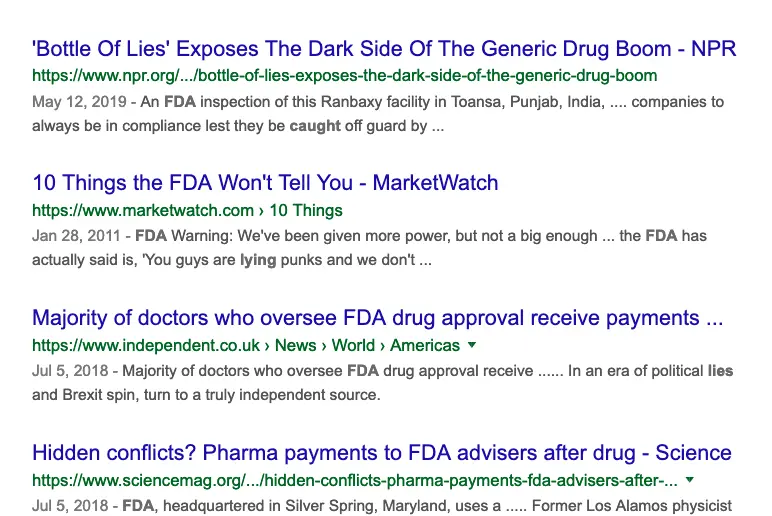This screenshot has width=772, height=516.
Task: Open 10 Things the FDA Won't Tell You
Action: (x=265, y=183)
